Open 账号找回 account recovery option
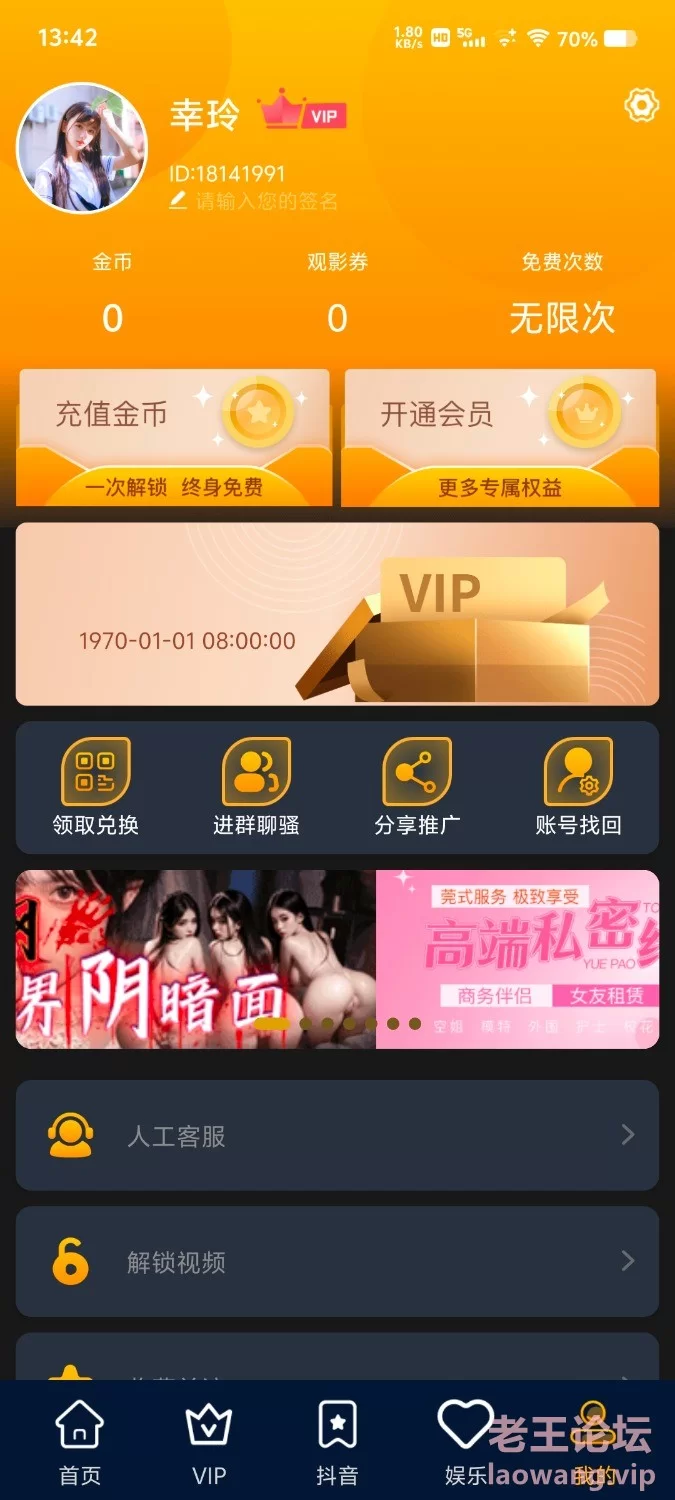The image size is (675, 1500). pos(578,787)
